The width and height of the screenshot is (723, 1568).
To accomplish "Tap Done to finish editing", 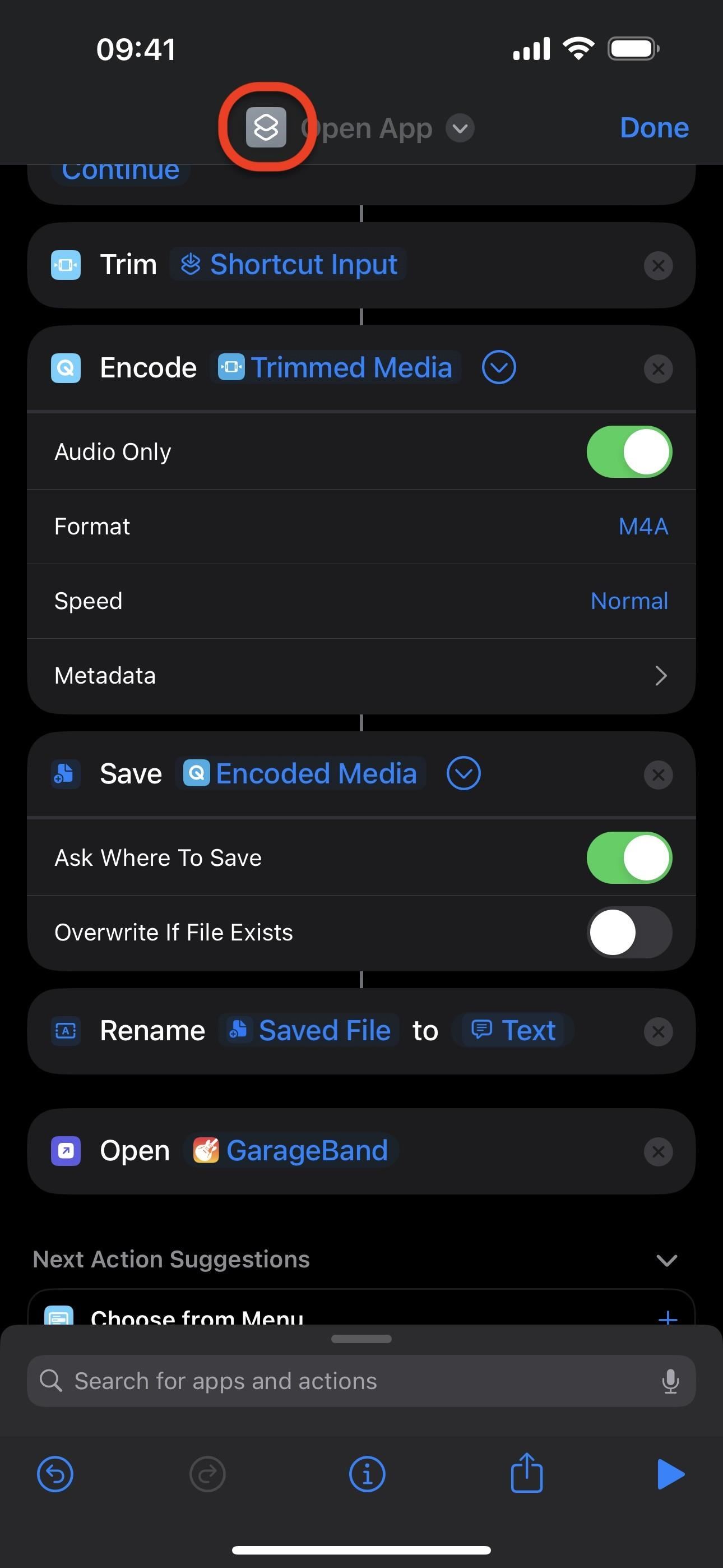I will click(x=654, y=128).
